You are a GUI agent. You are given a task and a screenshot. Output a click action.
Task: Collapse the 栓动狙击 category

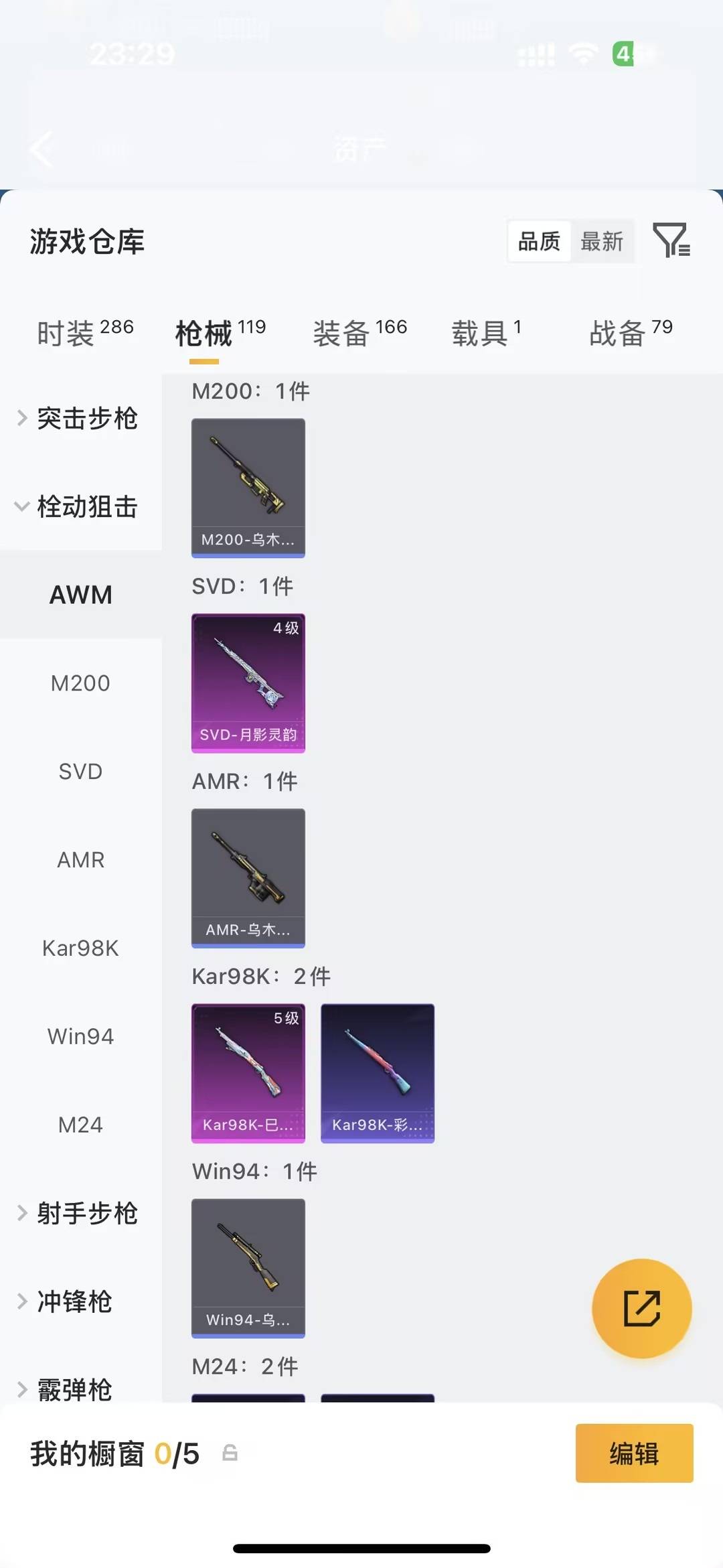[80, 506]
